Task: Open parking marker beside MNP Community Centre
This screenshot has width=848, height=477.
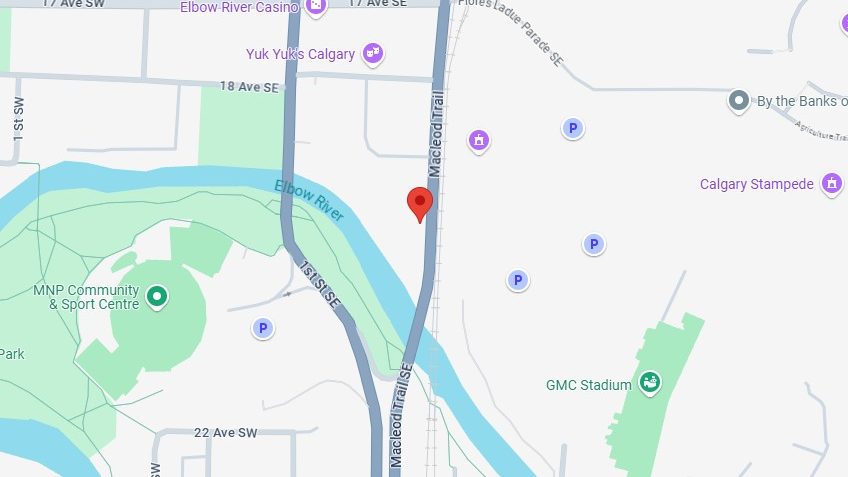Action: coord(263,327)
